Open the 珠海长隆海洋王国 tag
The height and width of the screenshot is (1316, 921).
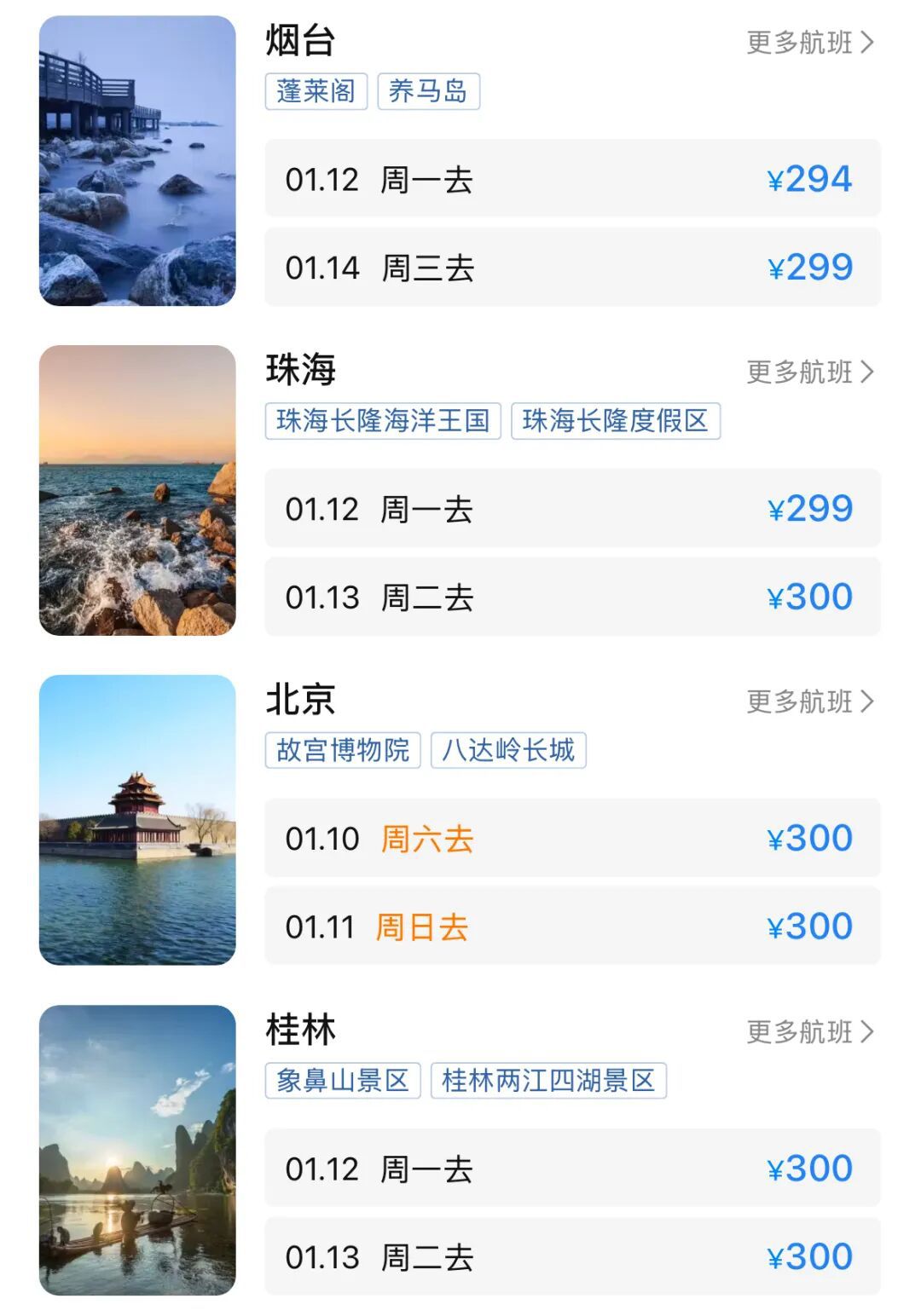(383, 421)
